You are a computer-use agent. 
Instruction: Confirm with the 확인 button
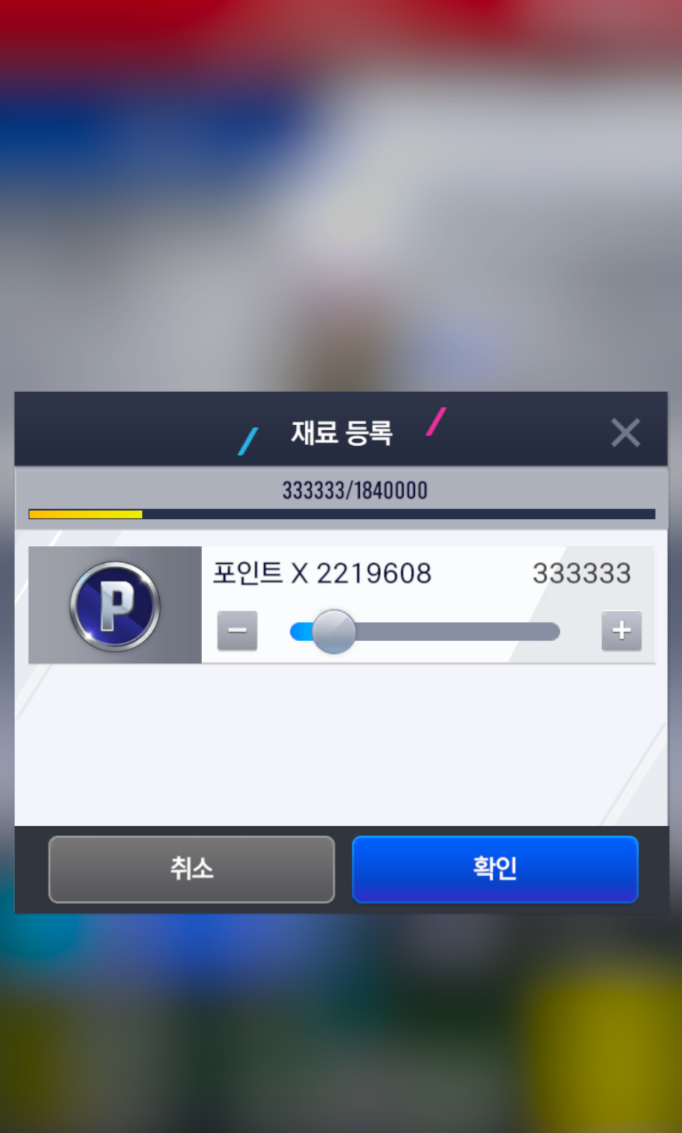pos(495,869)
